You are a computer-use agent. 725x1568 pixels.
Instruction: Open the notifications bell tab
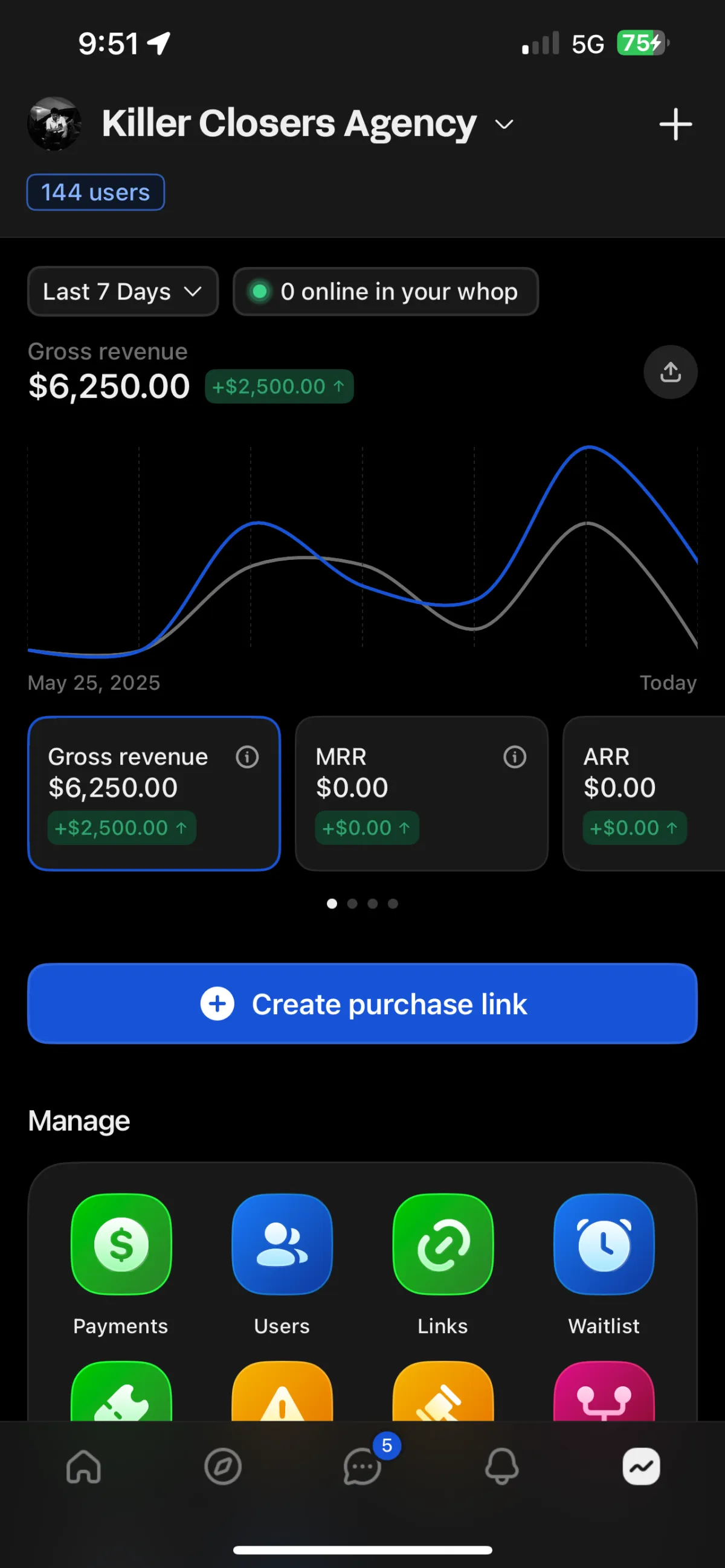click(501, 1467)
